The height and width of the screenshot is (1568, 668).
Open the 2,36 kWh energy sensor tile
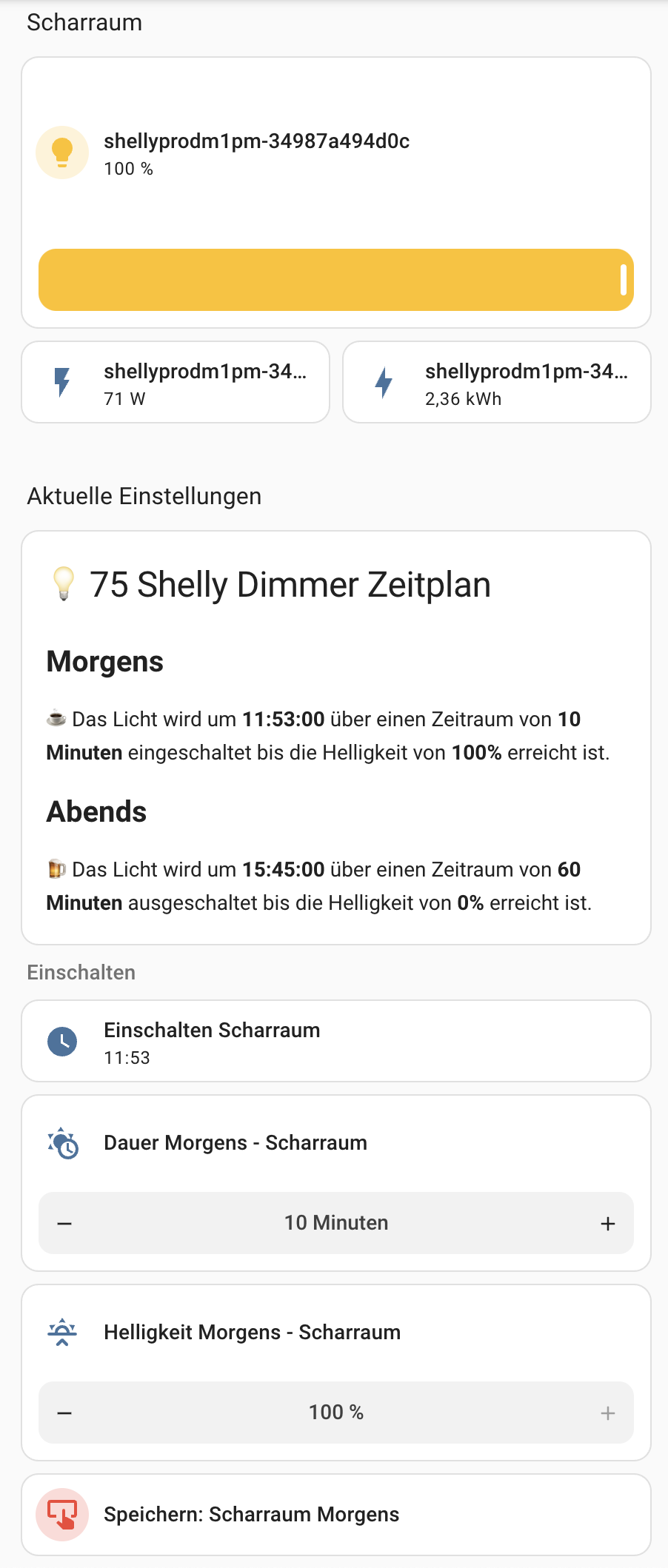click(496, 383)
